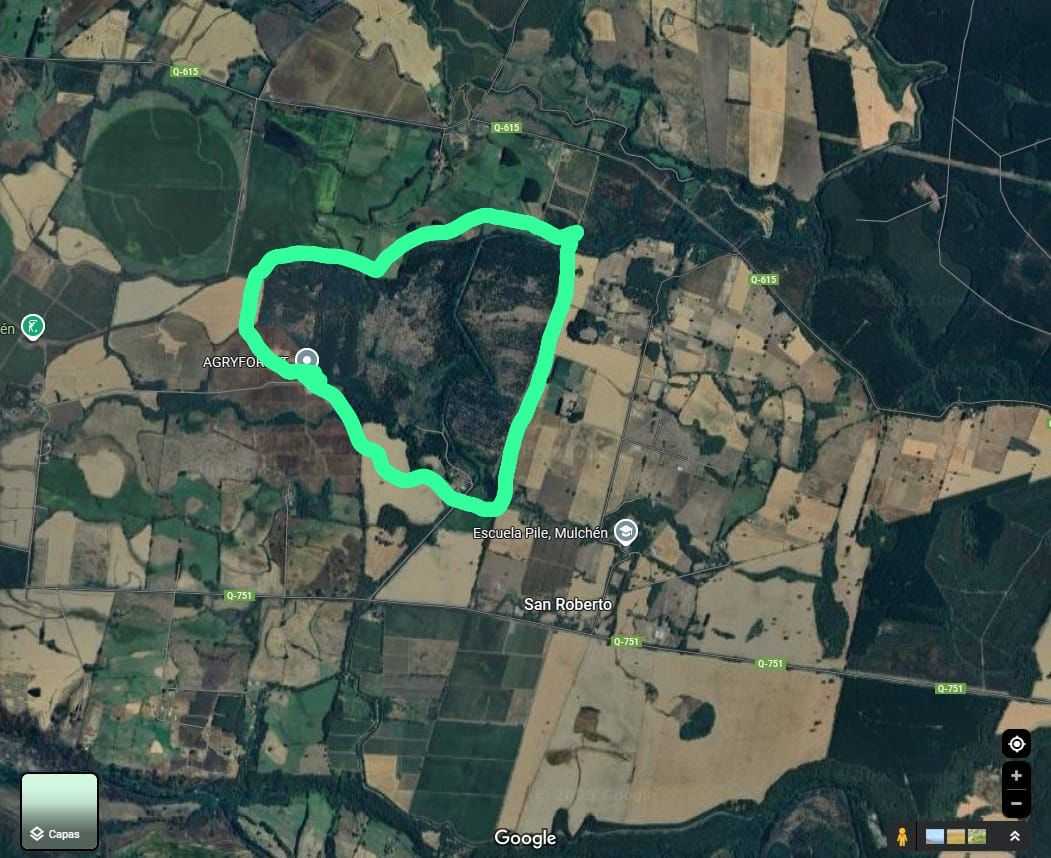Image resolution: width=1051 pixels, height=858 pixels.
Task: Open the AGRYFOREST place marker
Action: pos(308,360)
